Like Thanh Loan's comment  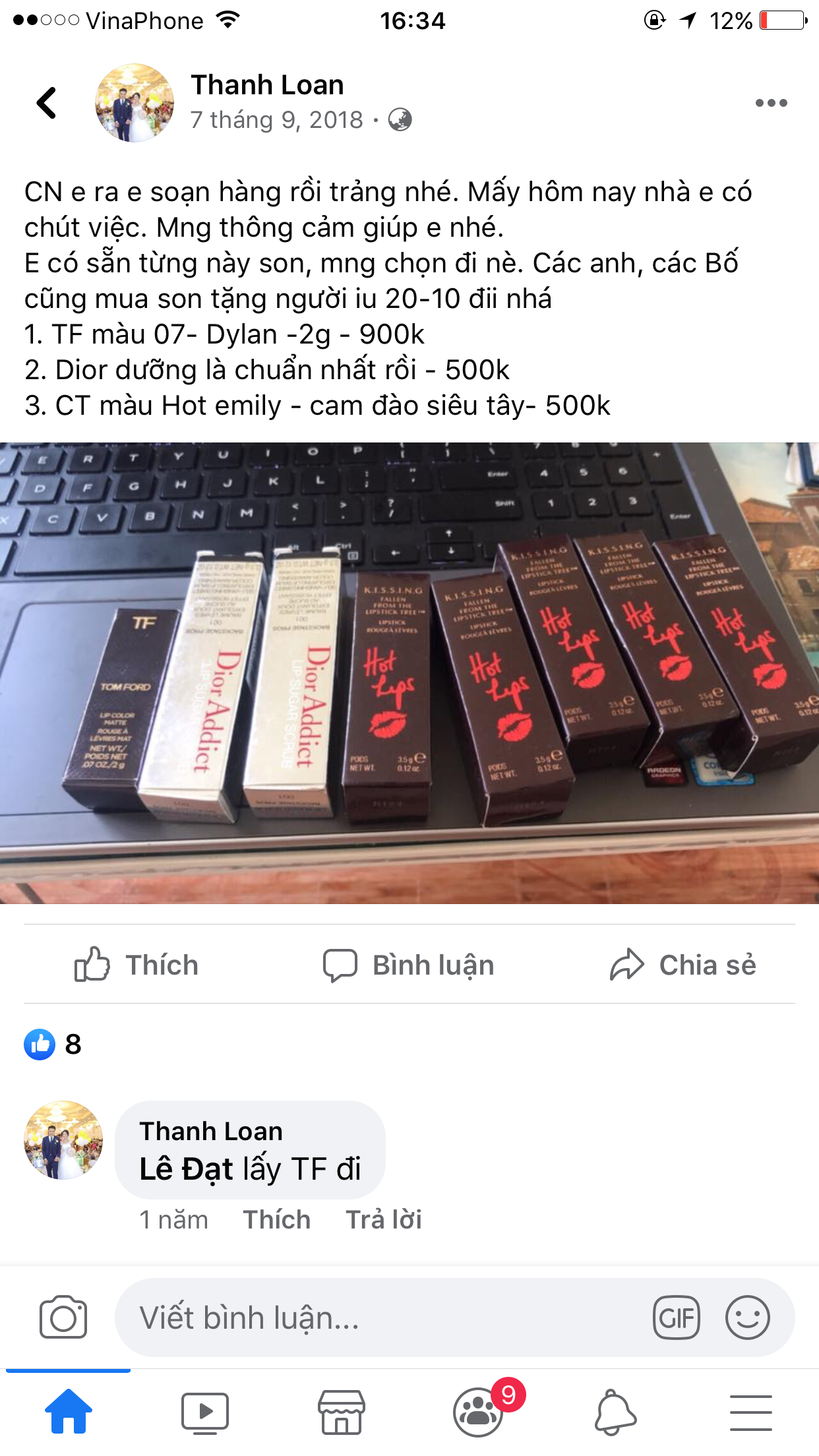point(276,1219)
